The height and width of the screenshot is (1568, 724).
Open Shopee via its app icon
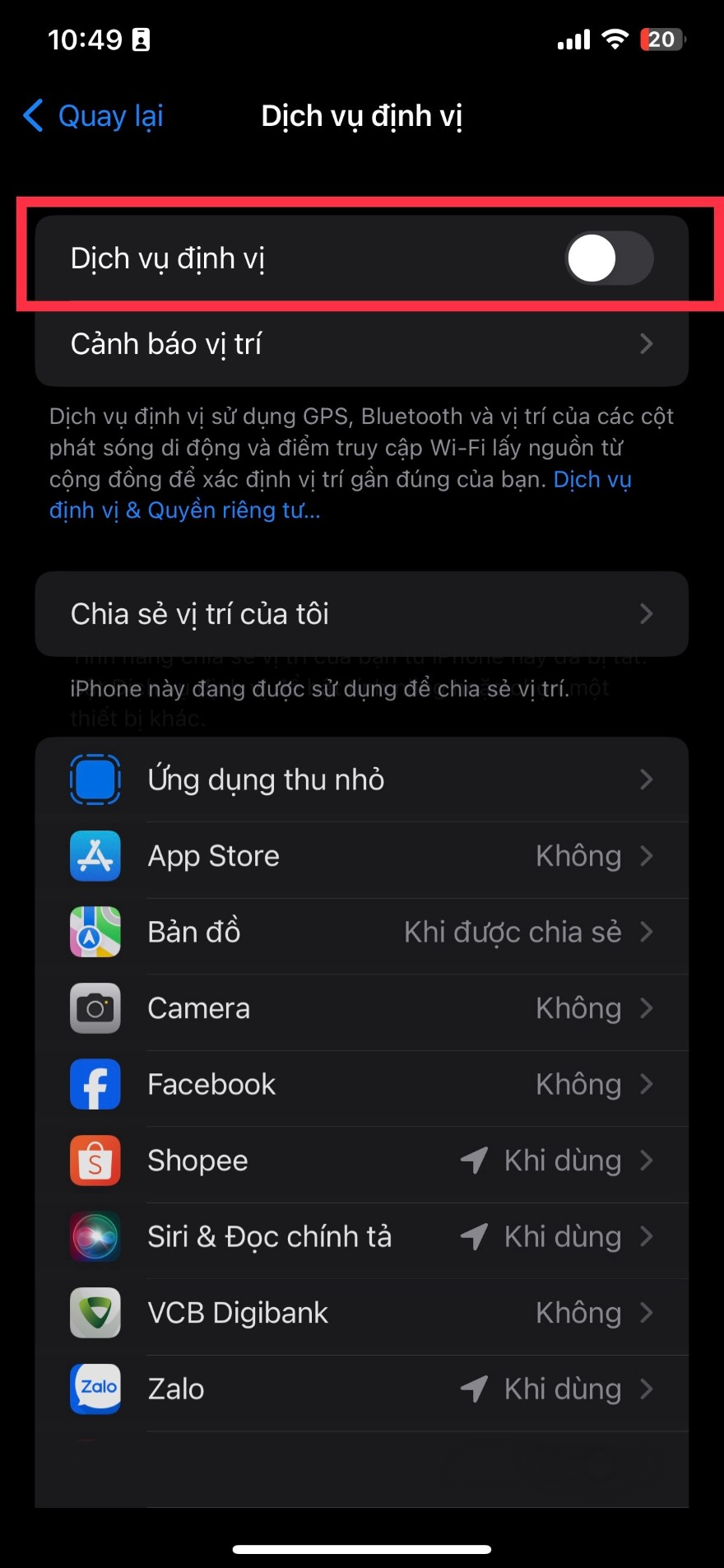point(95,1161)
